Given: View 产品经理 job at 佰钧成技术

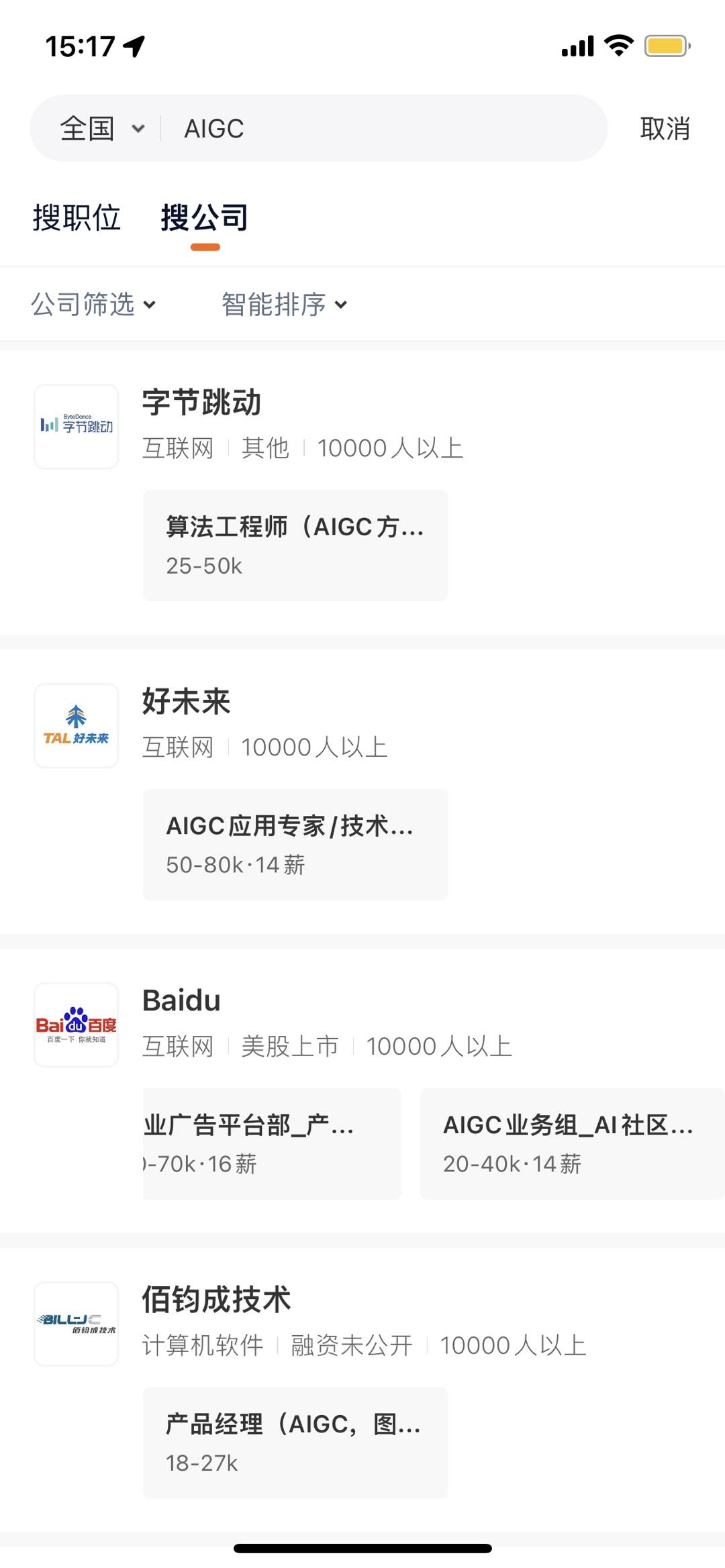Looking at the screenshot, I should (295, 1443).
